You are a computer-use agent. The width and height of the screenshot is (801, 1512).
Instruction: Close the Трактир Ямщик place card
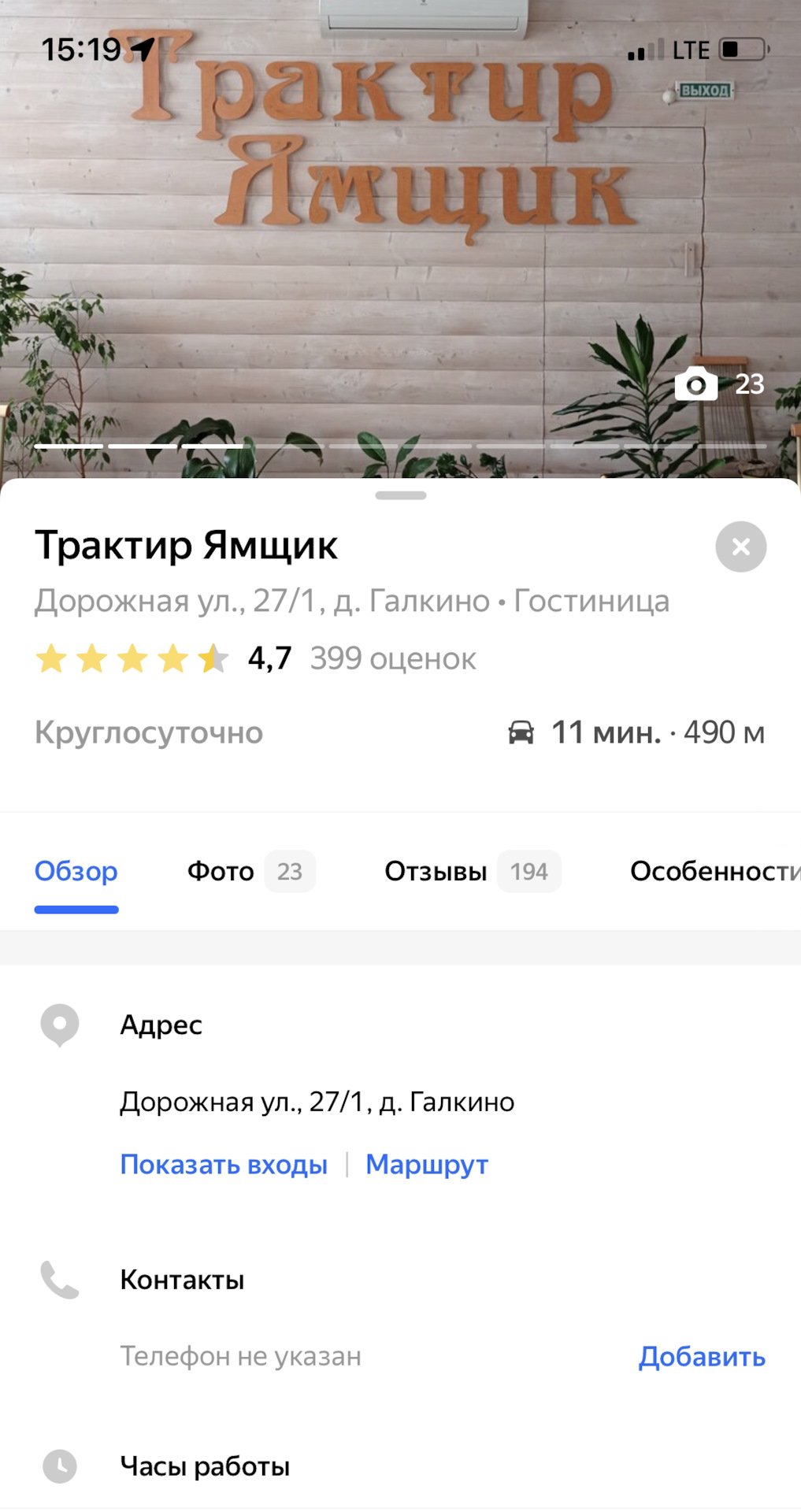click(740, 547)
